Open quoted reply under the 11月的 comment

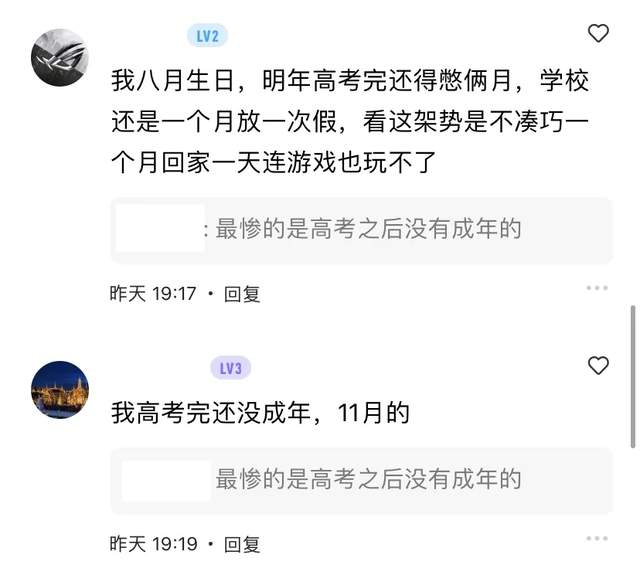(x=360, y=480)
